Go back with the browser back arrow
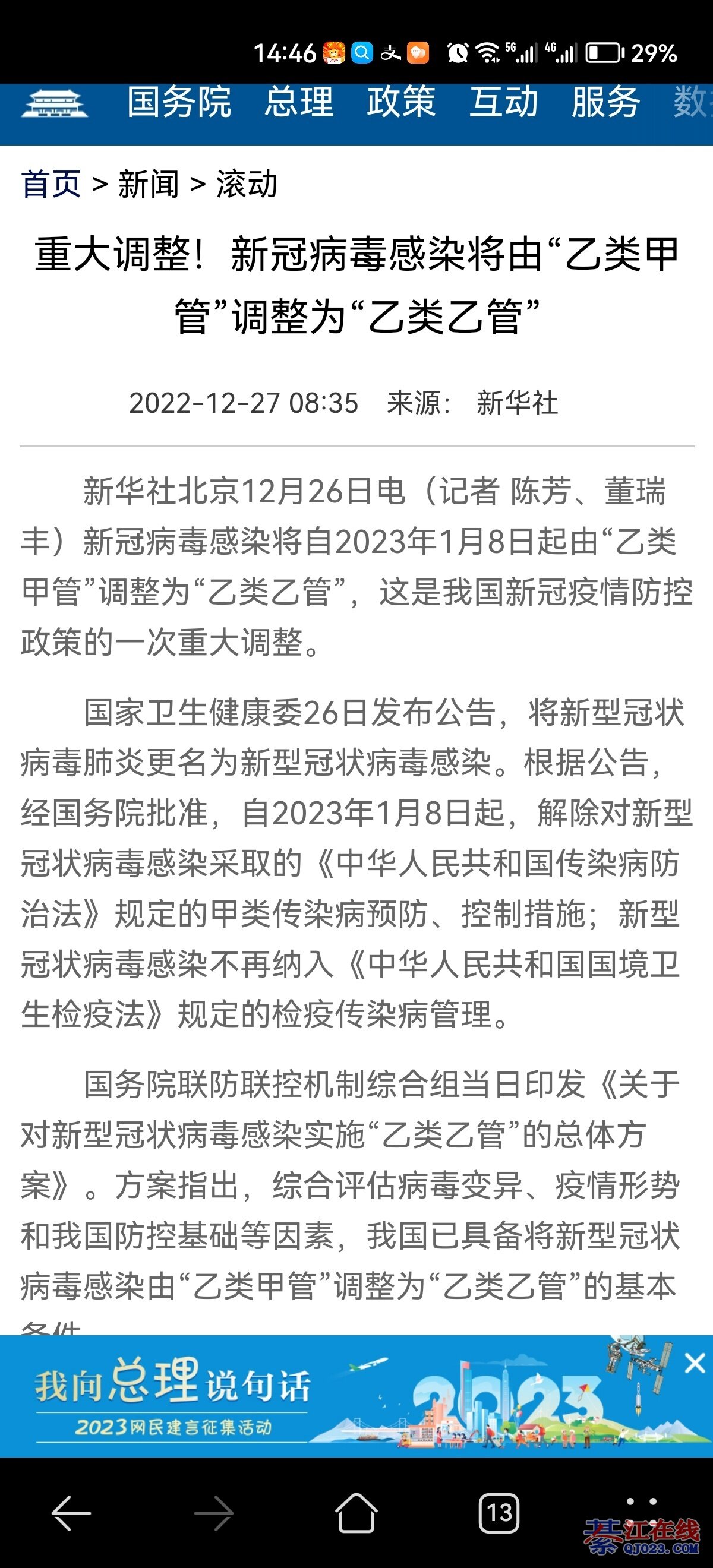This screenshot has height=1568, width=713. point(71,1513)
